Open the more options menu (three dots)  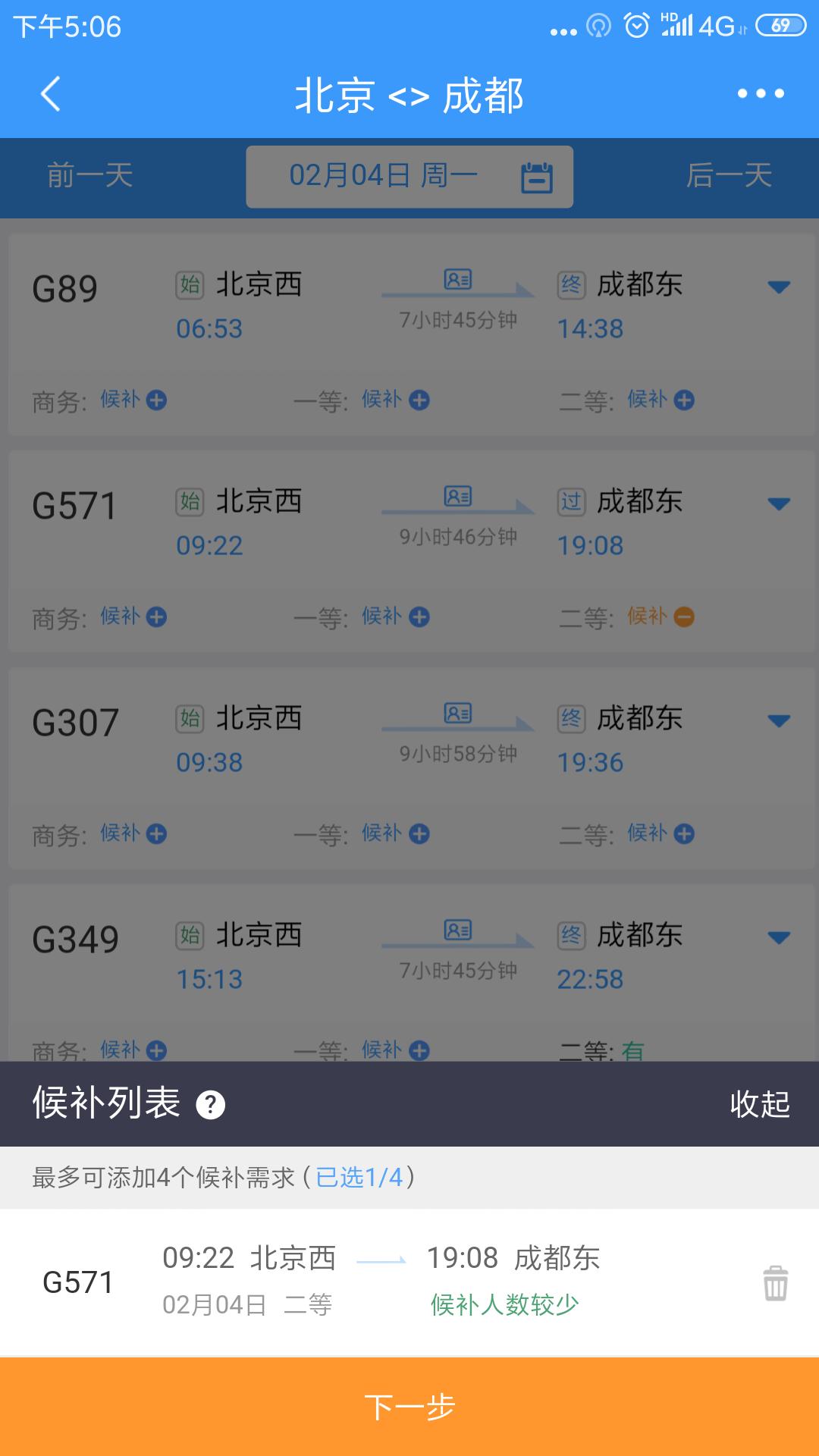pyautogui.click(x=761, y=93)
